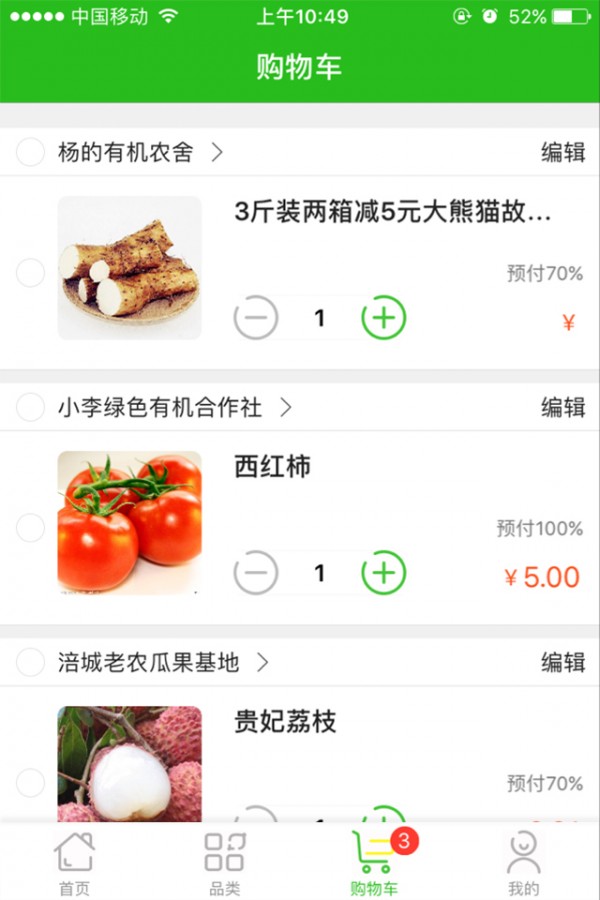Reduce 西红柿 quantity by one
The image size is (600, 900).
coord(256,574)
